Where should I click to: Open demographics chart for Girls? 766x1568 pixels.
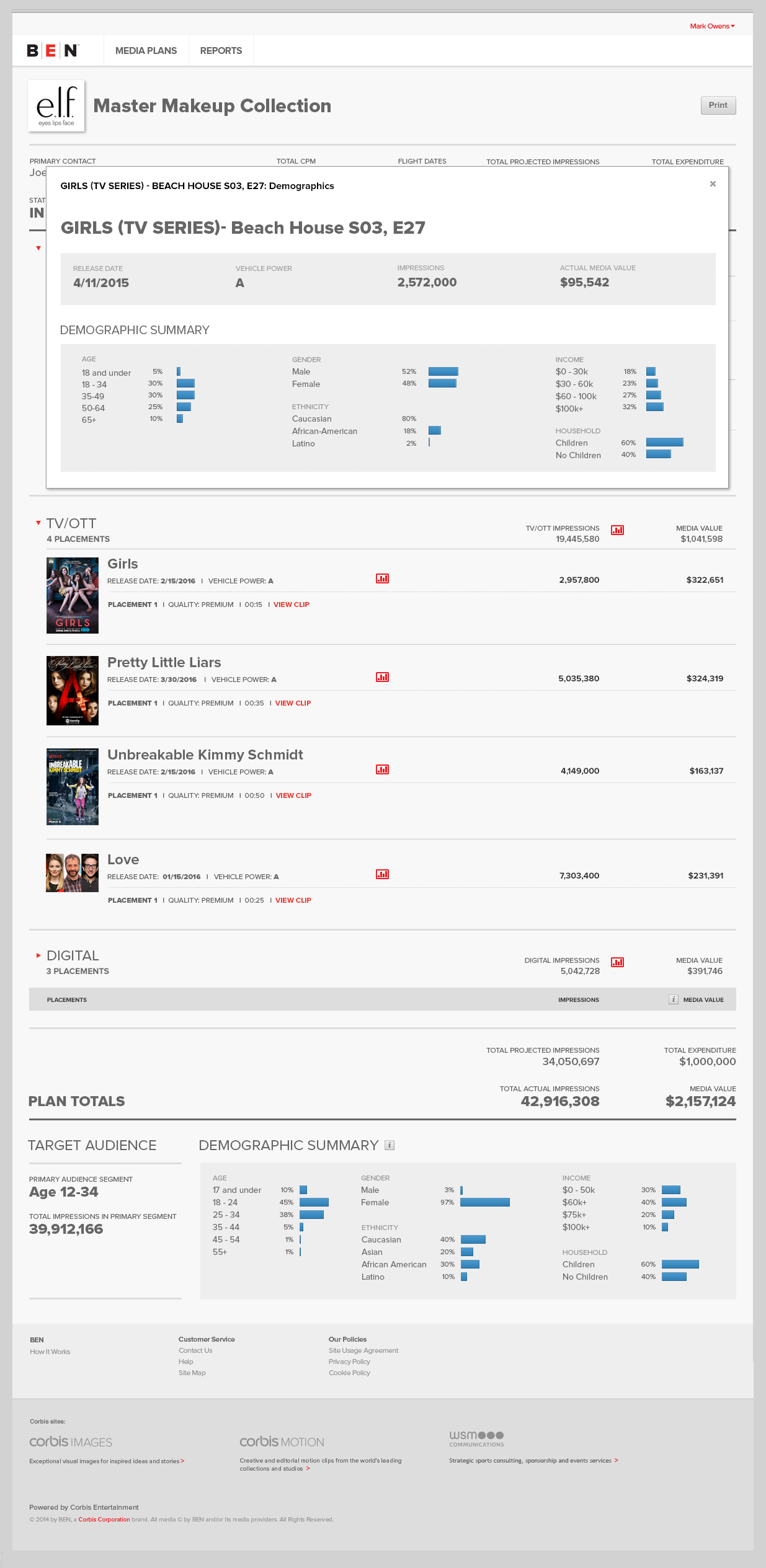(x=382, y=578)
